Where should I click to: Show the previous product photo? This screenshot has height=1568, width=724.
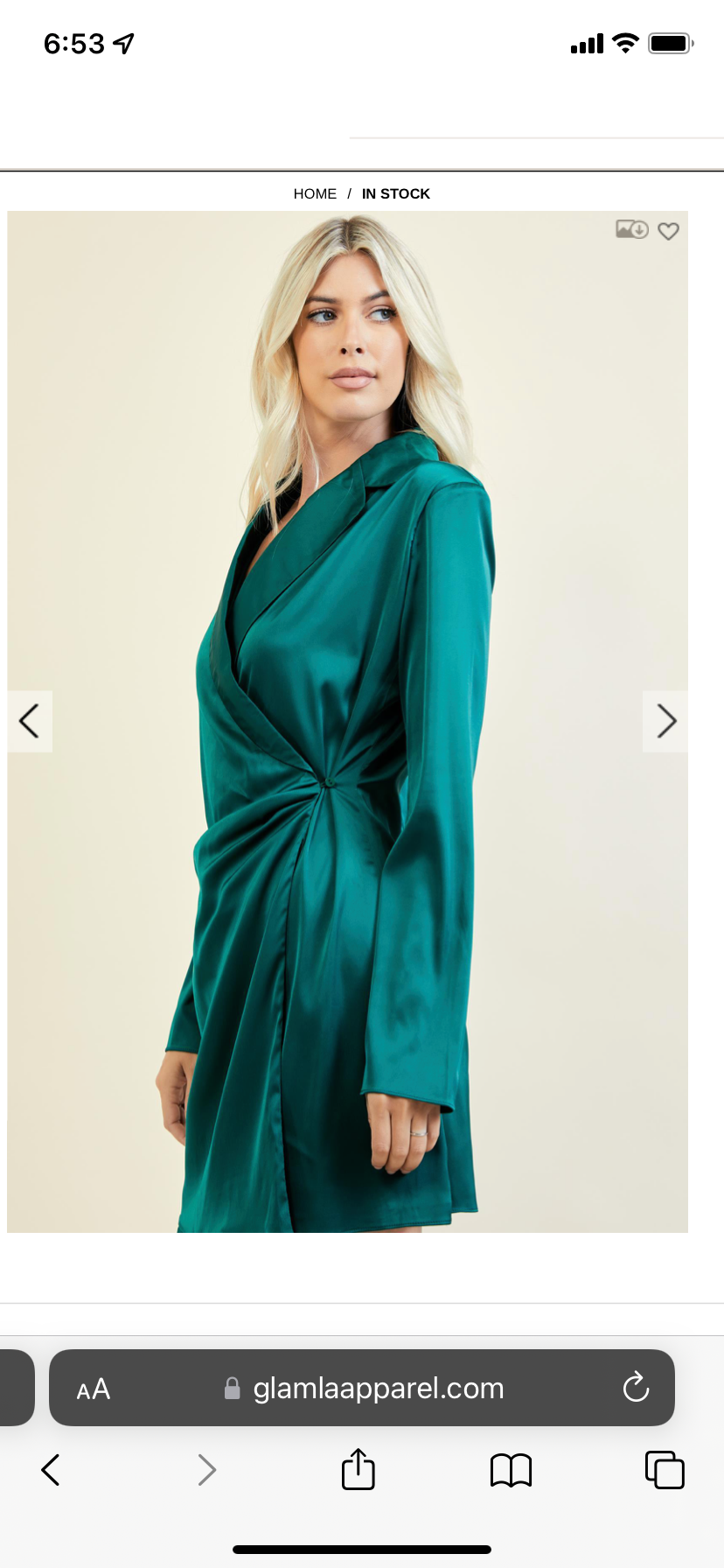pyautogui.click(x=30, y=722)
